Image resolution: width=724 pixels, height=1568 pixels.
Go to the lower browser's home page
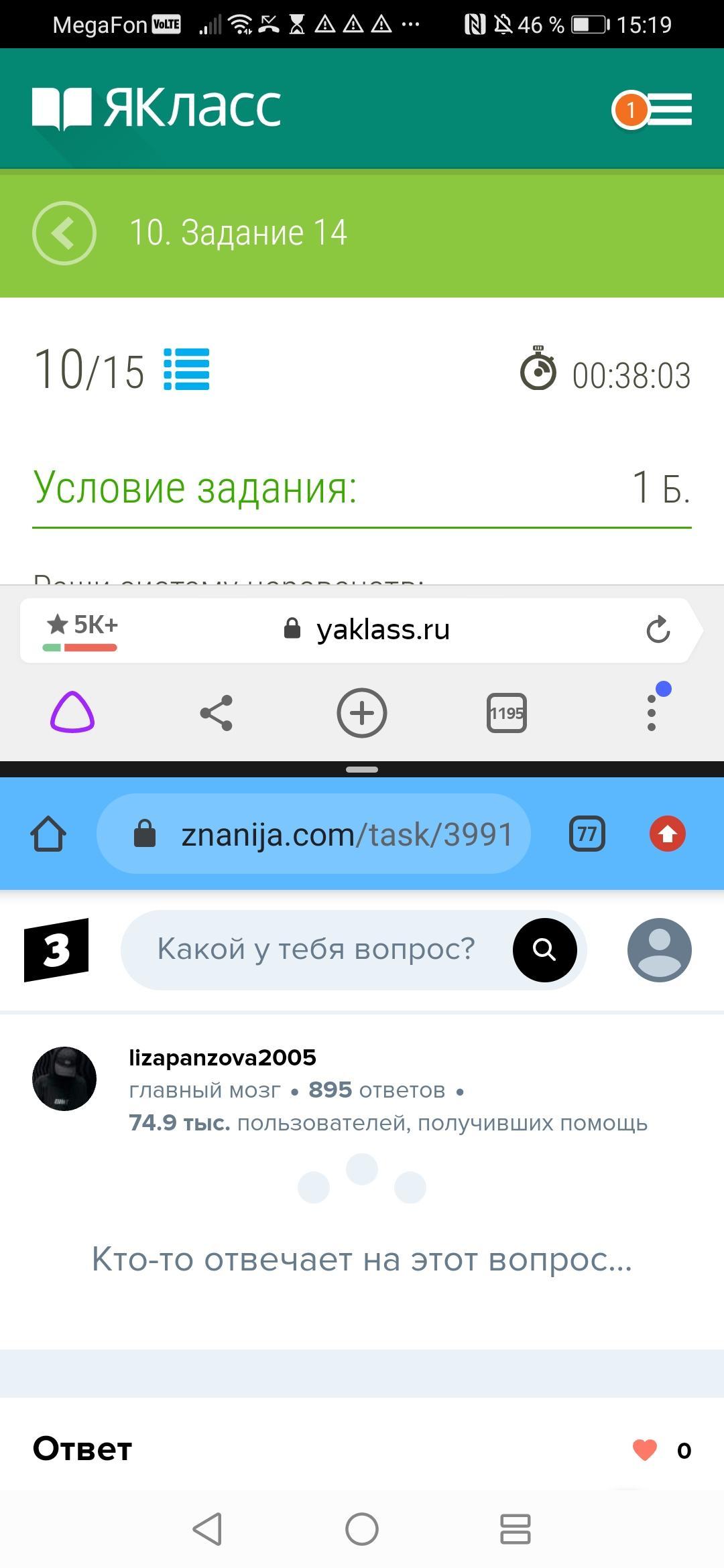pyautogui.click(x=48, y=834)
